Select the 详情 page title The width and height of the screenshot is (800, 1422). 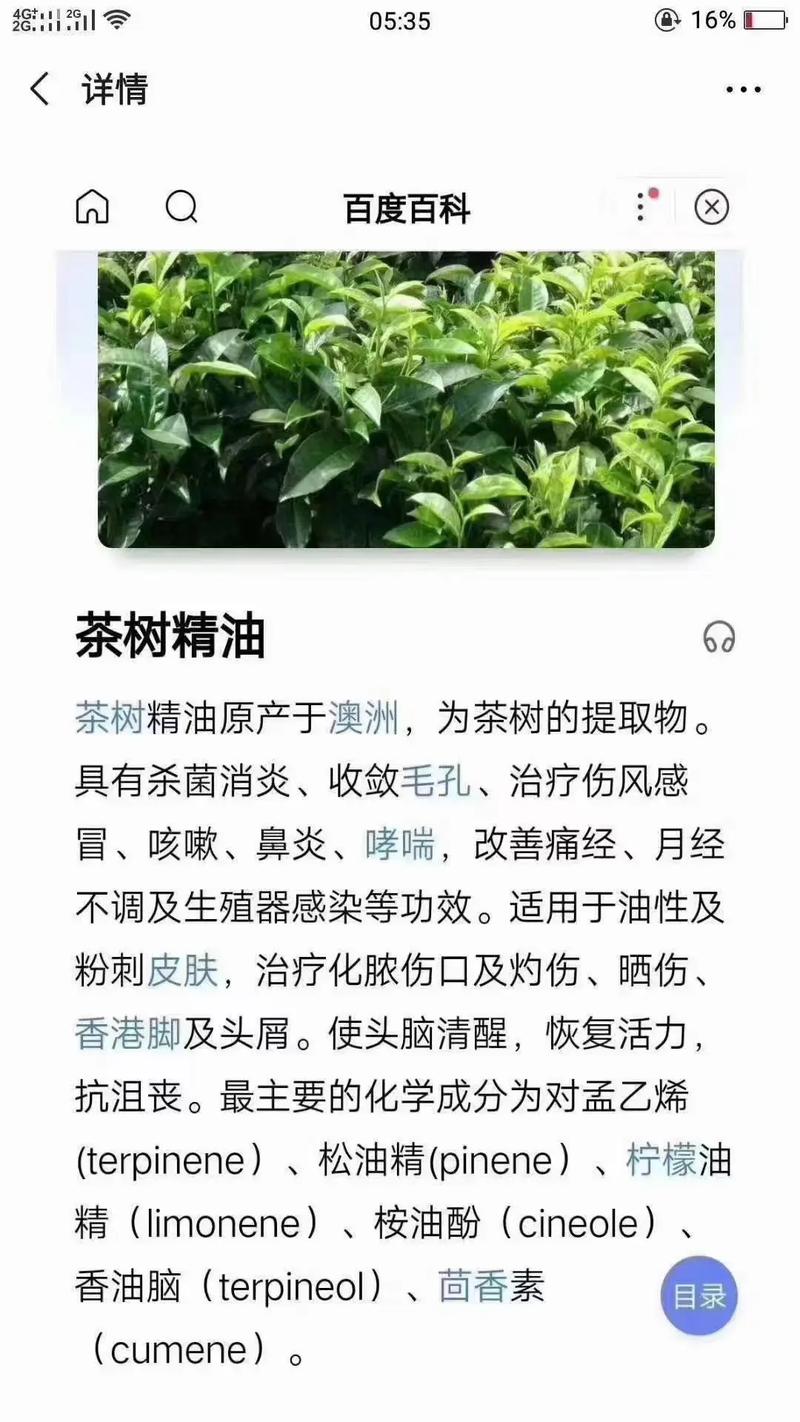tap(113, 89)
